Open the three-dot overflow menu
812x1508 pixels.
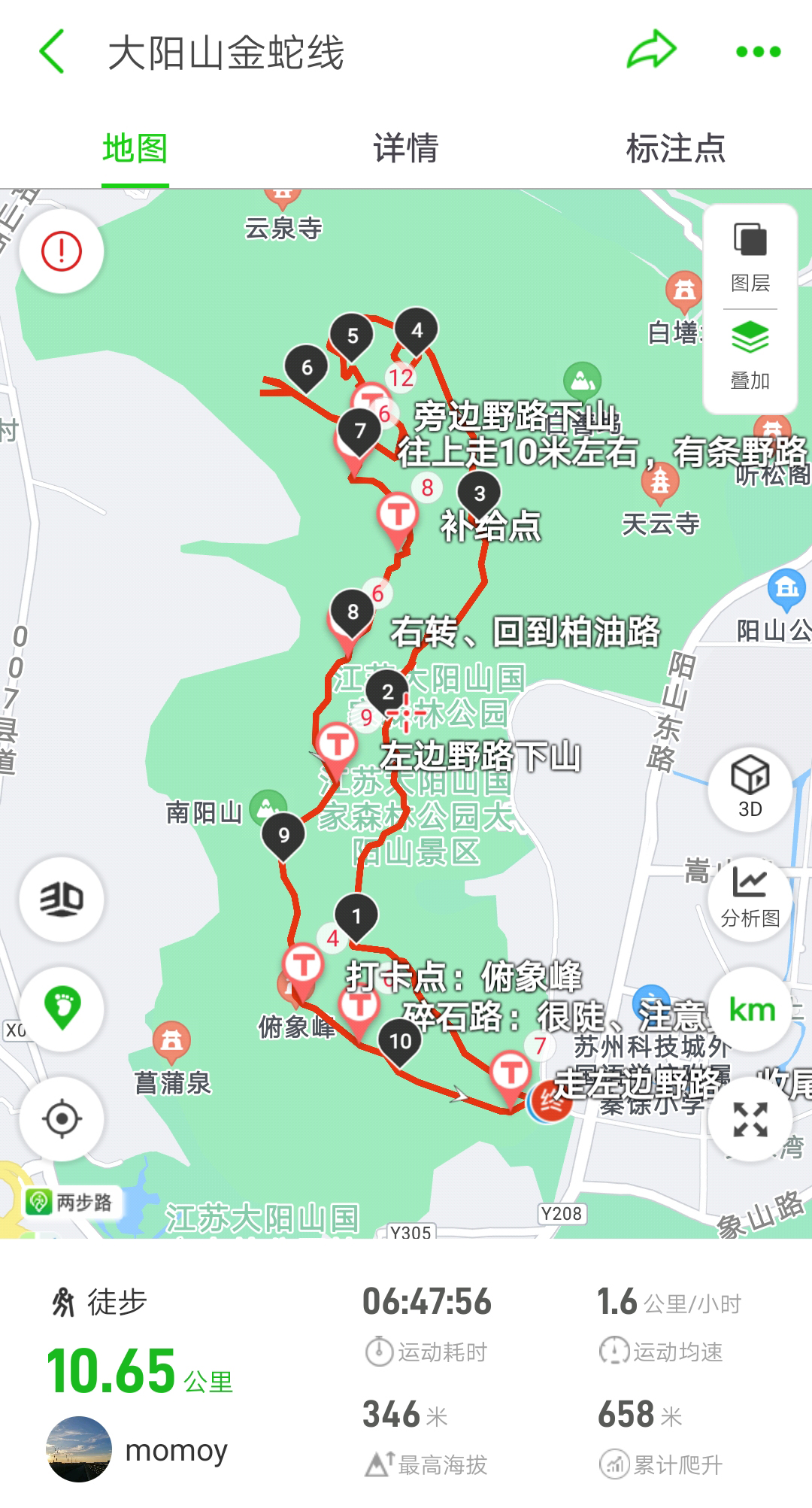coord(758,52)
